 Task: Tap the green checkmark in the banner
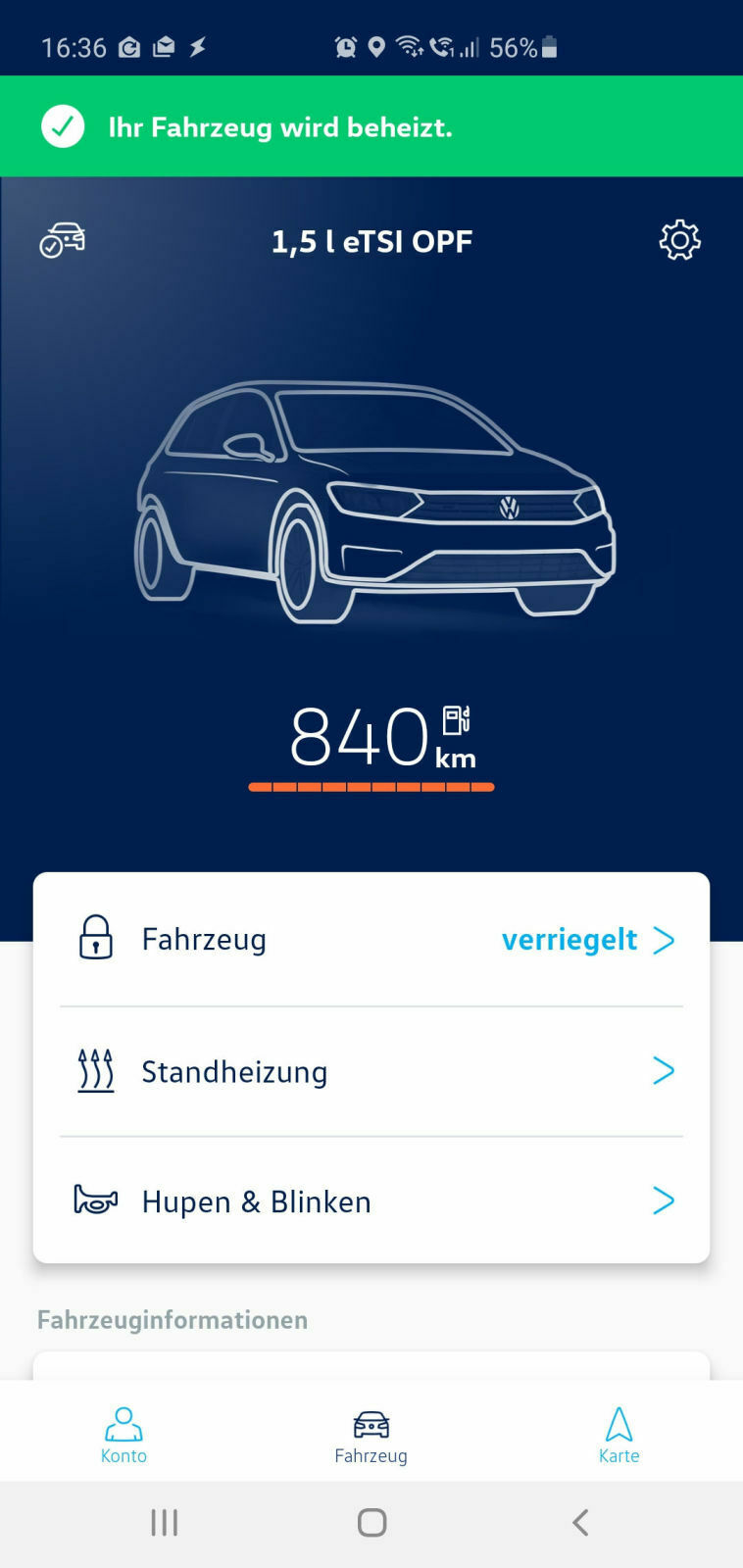pyautogui.click(x=62, y=125)
